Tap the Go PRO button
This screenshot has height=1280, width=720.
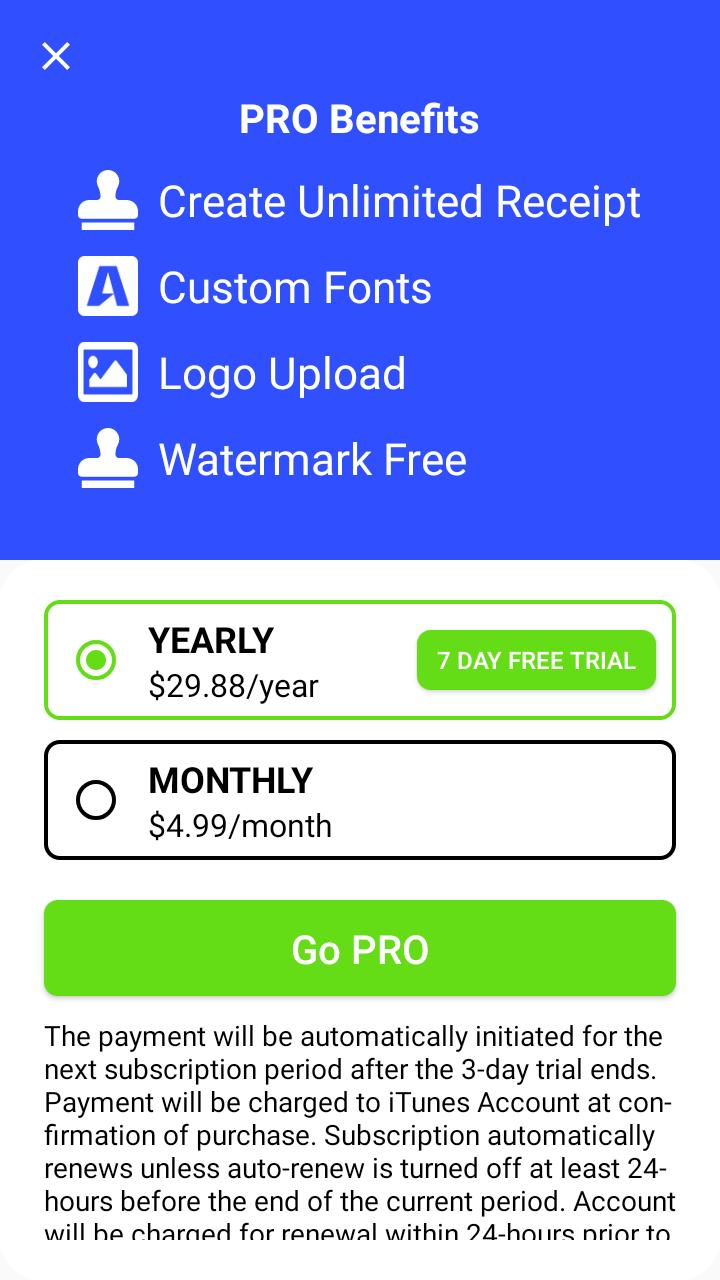(x=360, y=948)
